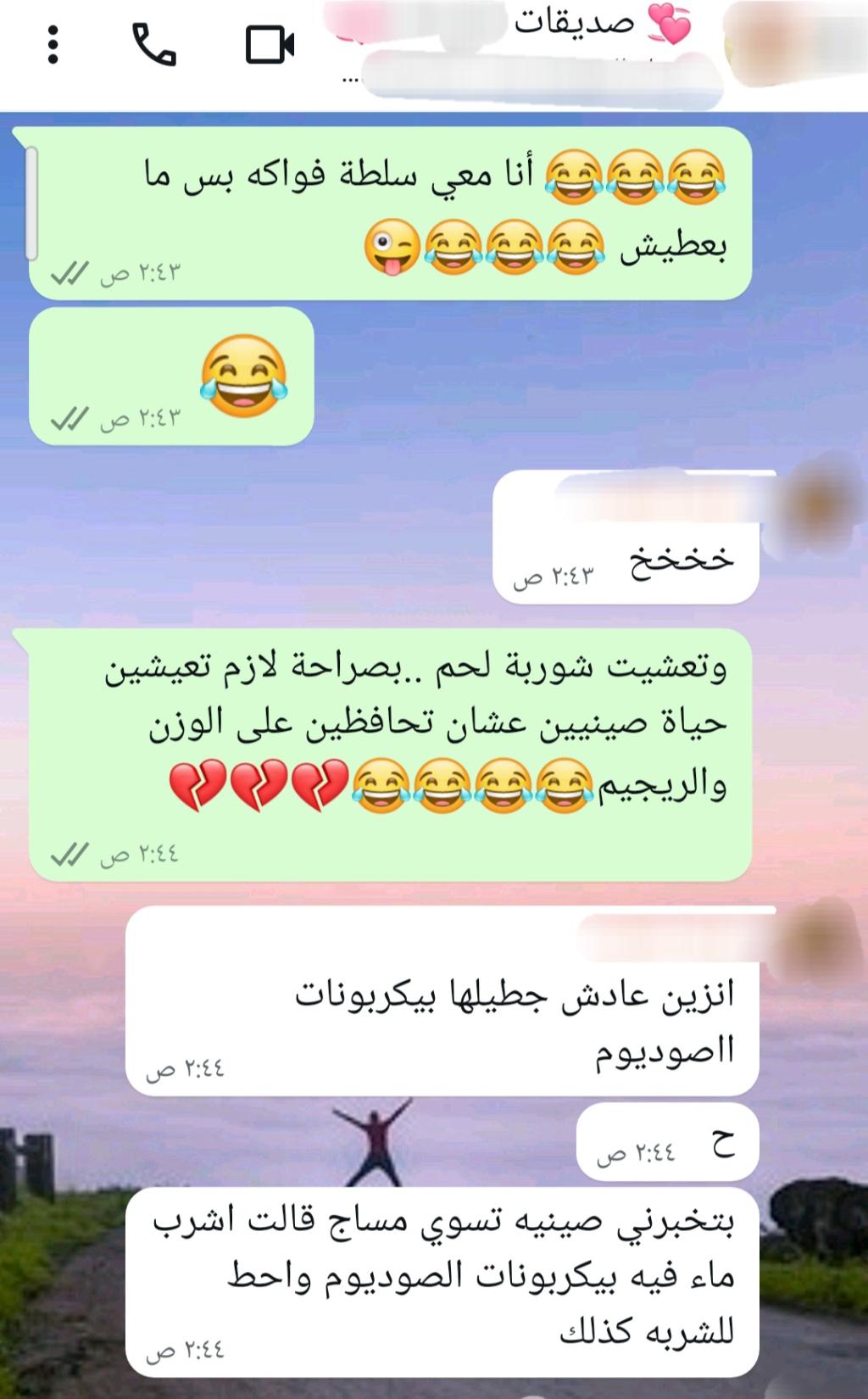Start a voice call with the group
868x1399 pixels.
[154, 44]
